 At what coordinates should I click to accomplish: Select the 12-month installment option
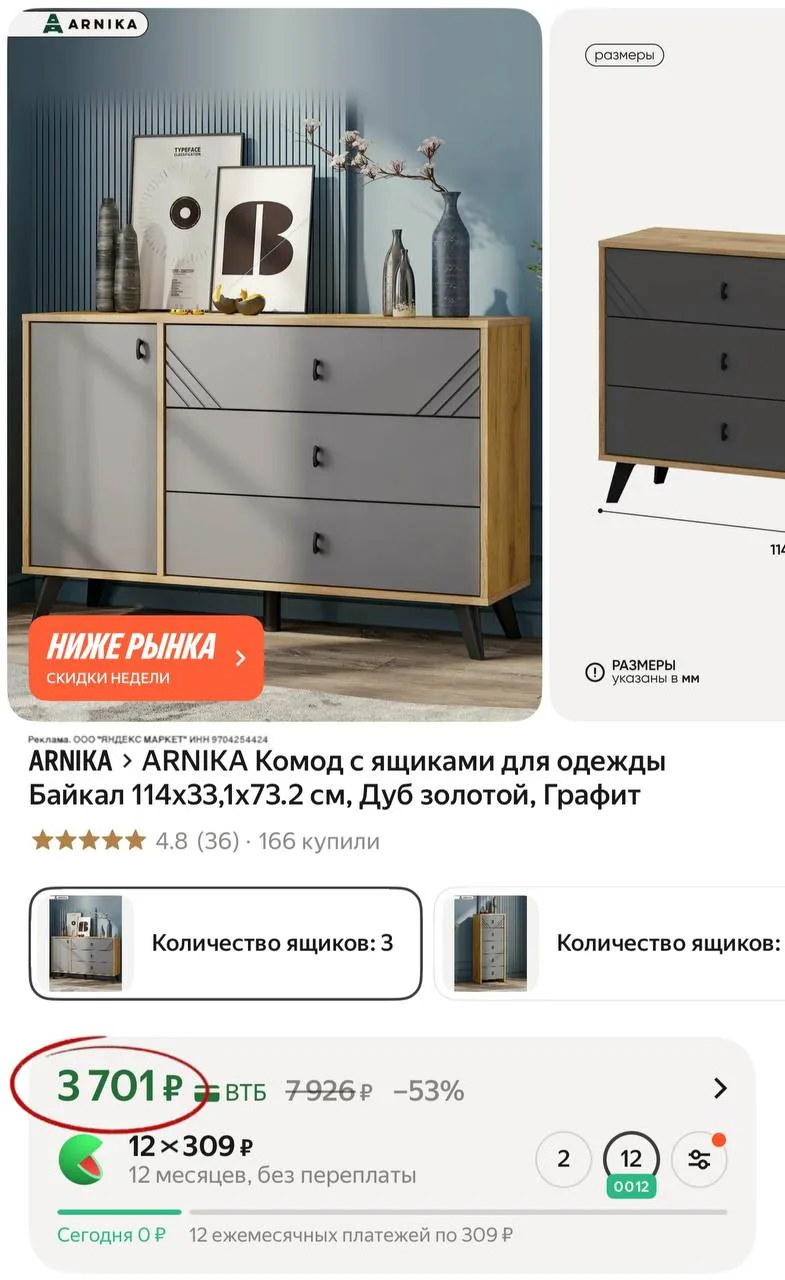631,1159
